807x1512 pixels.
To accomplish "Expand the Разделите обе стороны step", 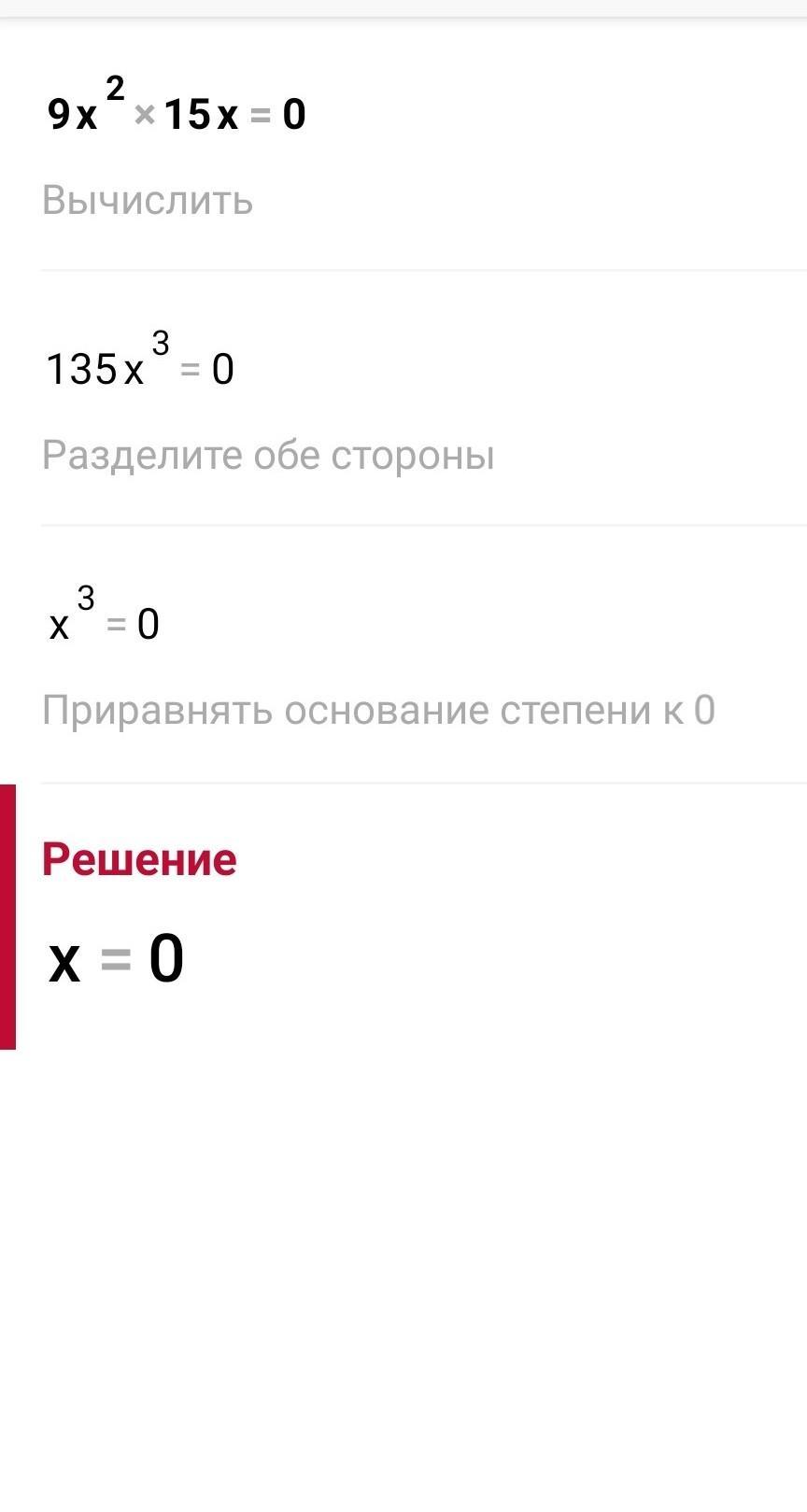I will click(268, 456).
